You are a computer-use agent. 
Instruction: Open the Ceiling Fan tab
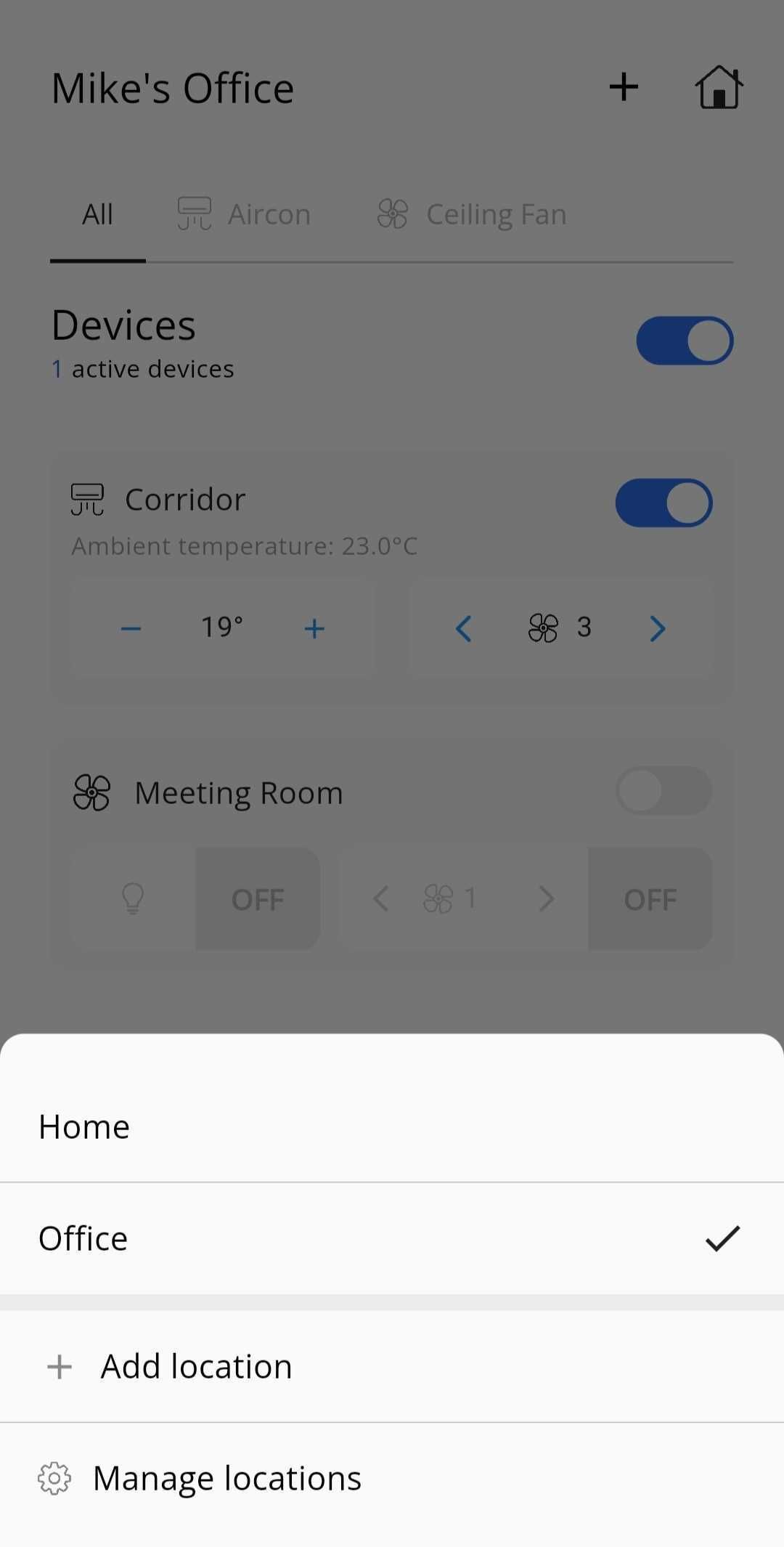[x=472, y=214]
